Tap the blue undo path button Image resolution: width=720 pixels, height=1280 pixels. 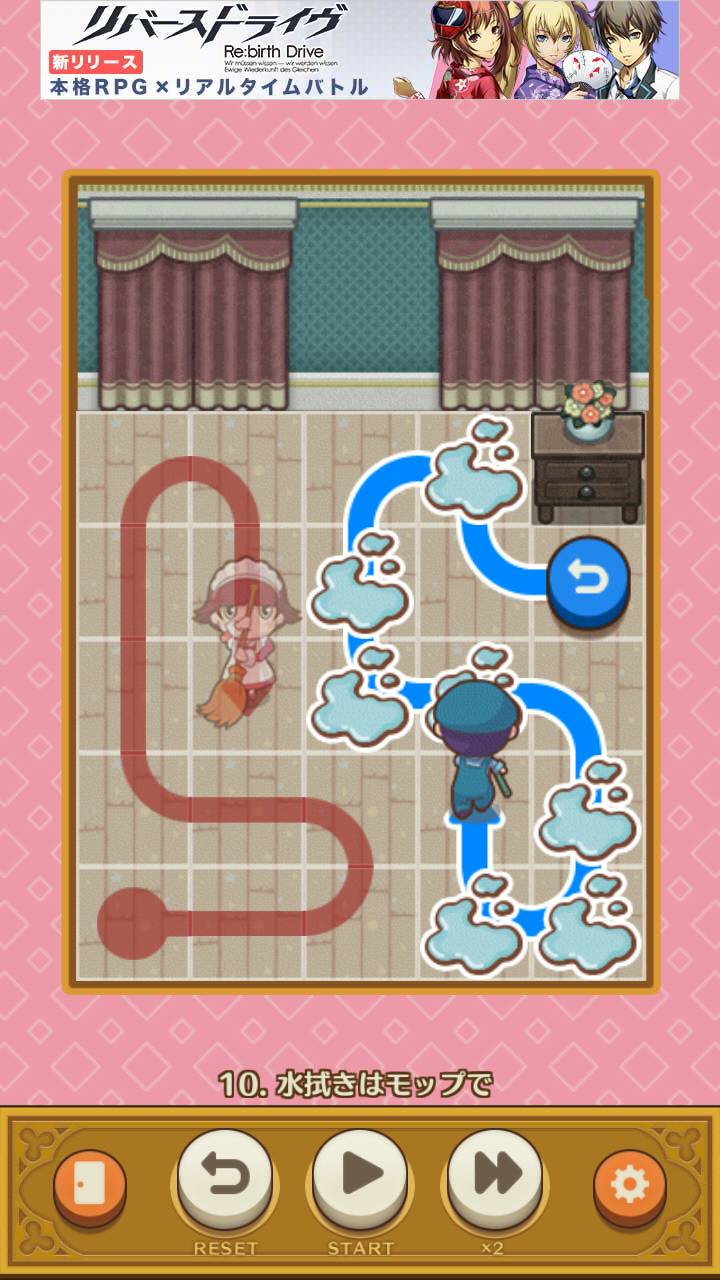[x=588, y=581]
